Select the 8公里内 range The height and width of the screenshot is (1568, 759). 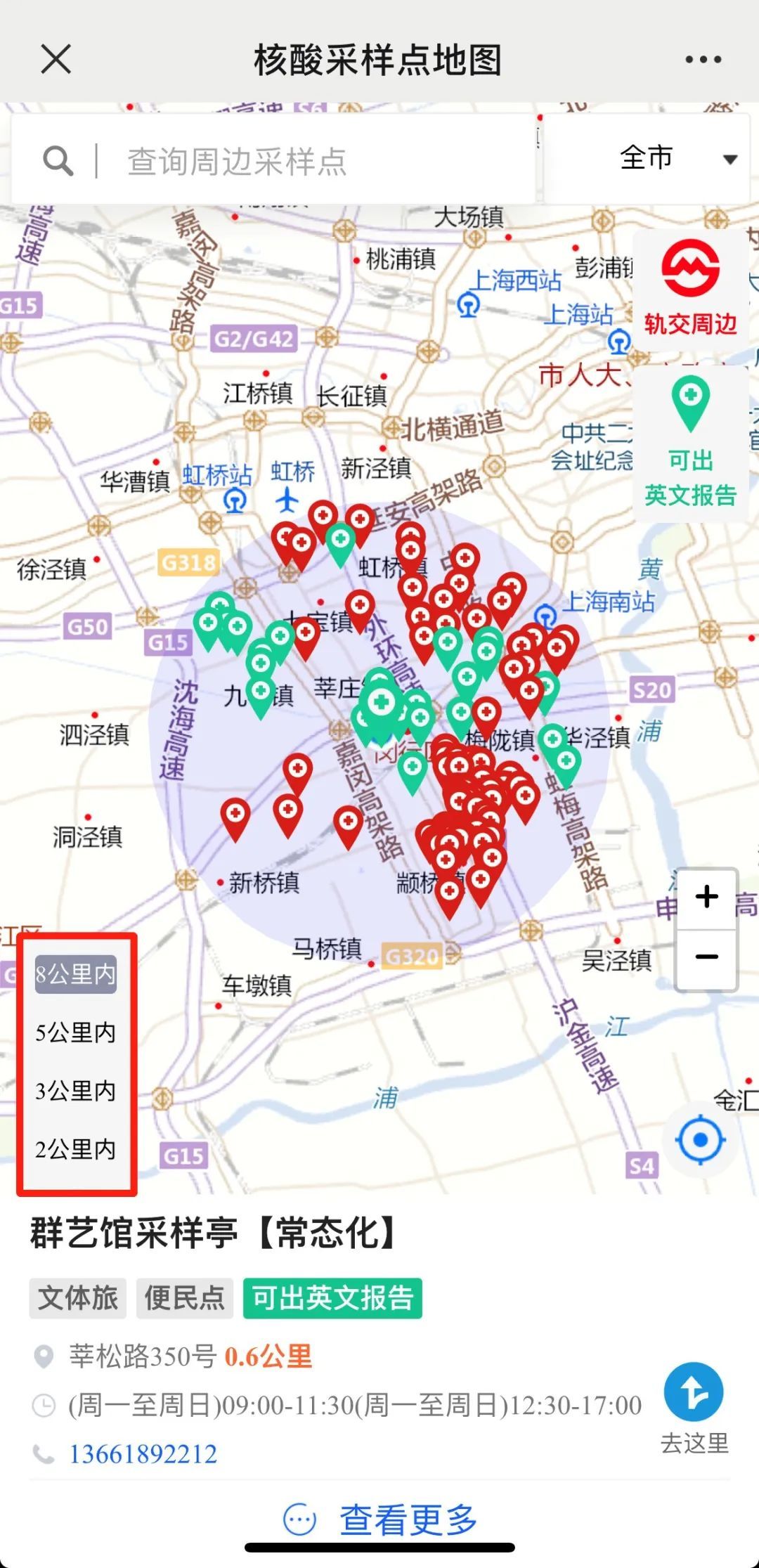[76, 974]
